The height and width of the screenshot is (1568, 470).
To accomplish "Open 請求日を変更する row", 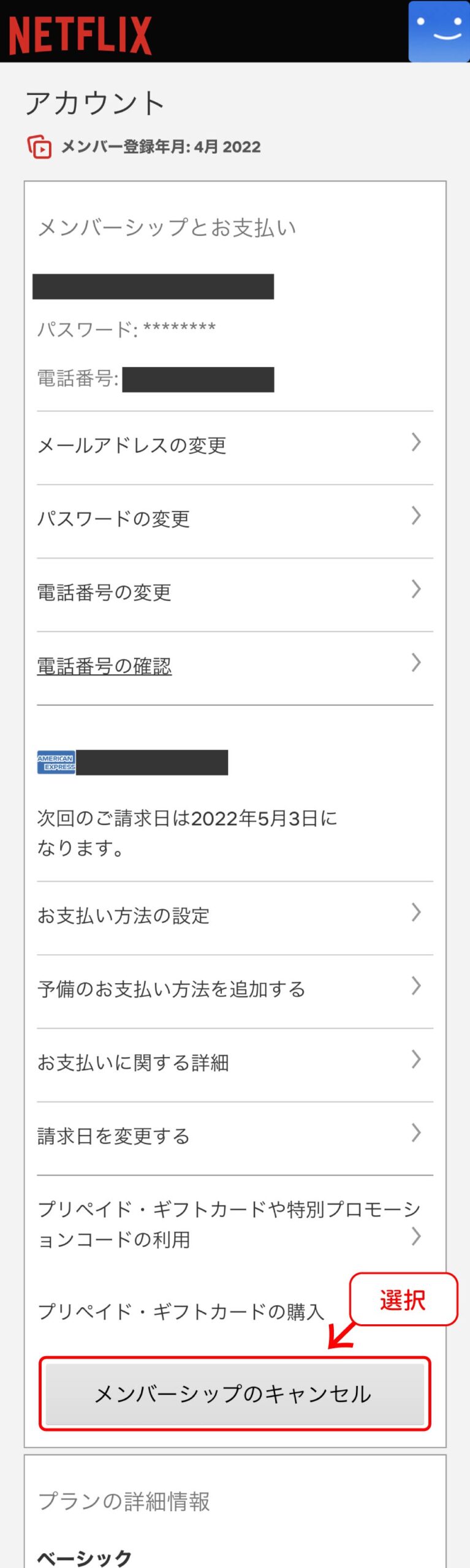I will pos(235,1136).
